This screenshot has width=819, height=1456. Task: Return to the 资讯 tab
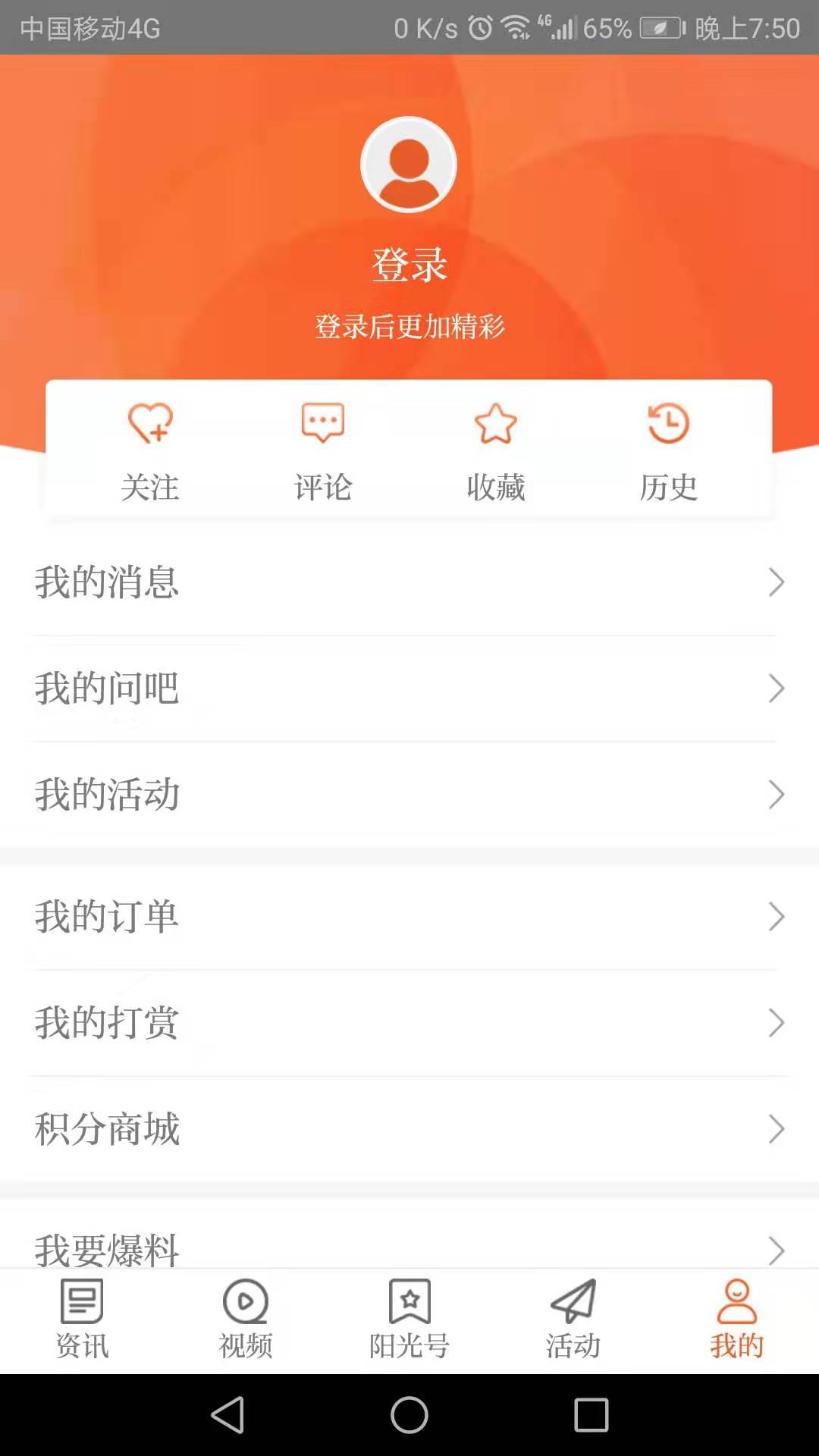point(81,1319)
